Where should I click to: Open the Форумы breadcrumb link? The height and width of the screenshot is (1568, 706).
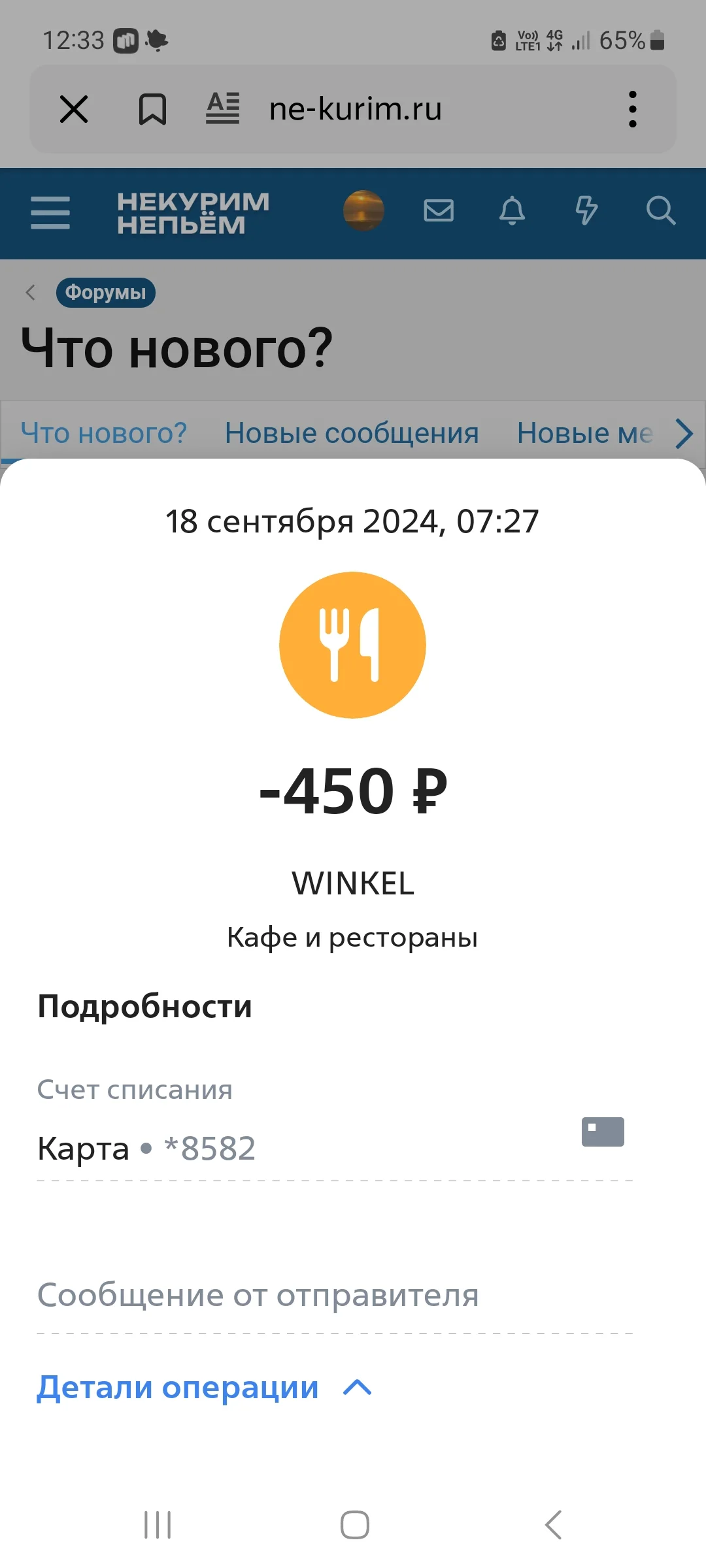pos(105,293)
